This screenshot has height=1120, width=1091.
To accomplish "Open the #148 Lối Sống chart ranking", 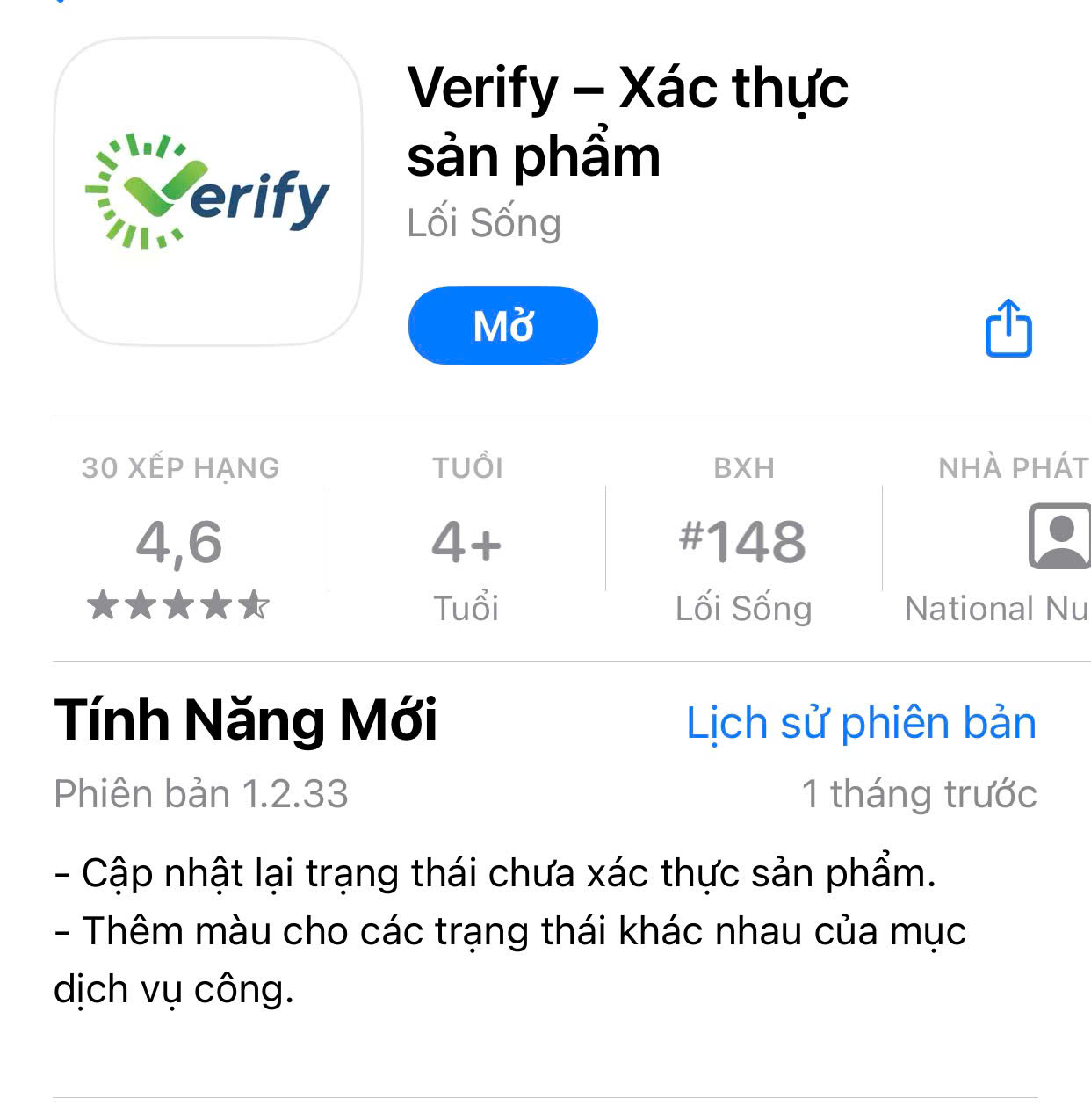I will tap(743, 542).
